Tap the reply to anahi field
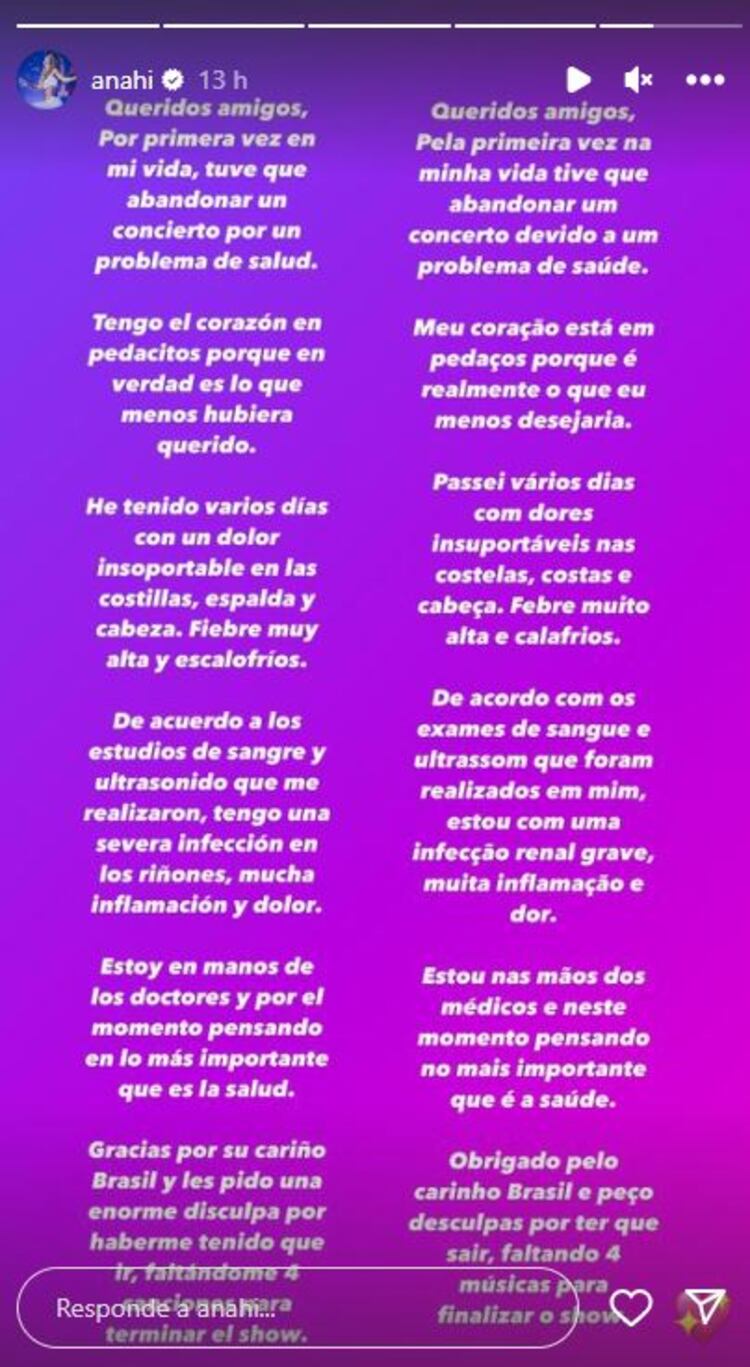Viewport: 750px width, 1367px height. pyautogui.click(x=298, y=1307)
